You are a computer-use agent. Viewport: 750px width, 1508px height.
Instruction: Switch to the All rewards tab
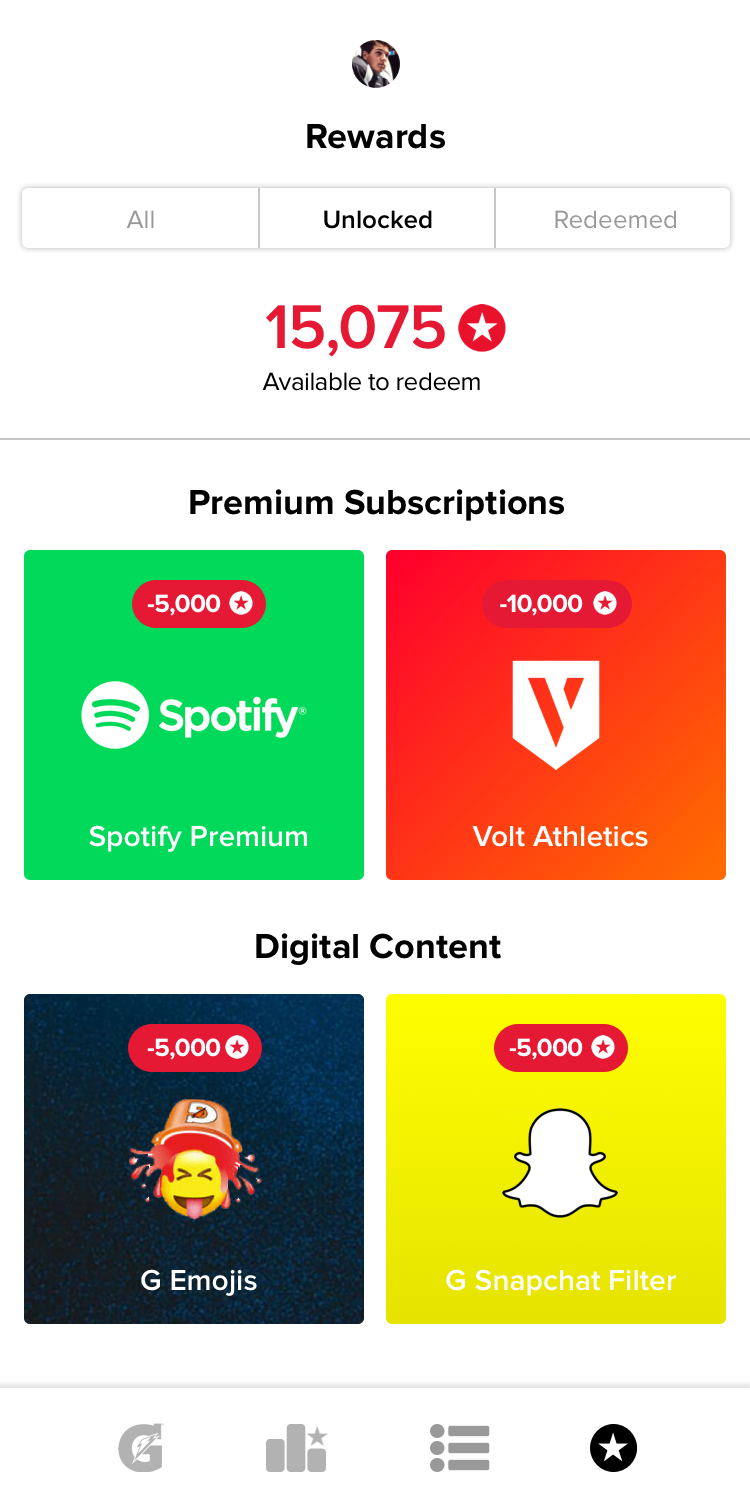click(x=140, y=219)
